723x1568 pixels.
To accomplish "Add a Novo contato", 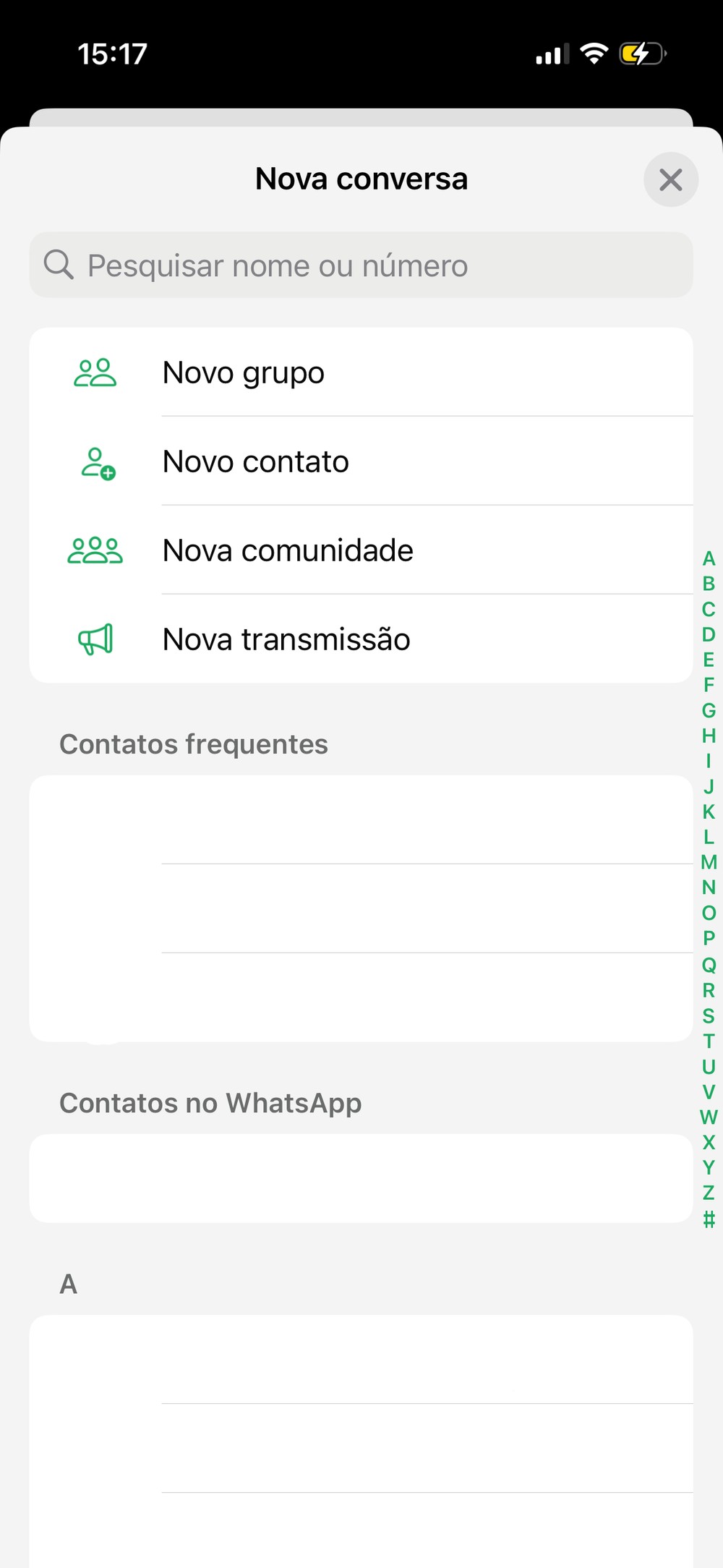I will 361,462.
